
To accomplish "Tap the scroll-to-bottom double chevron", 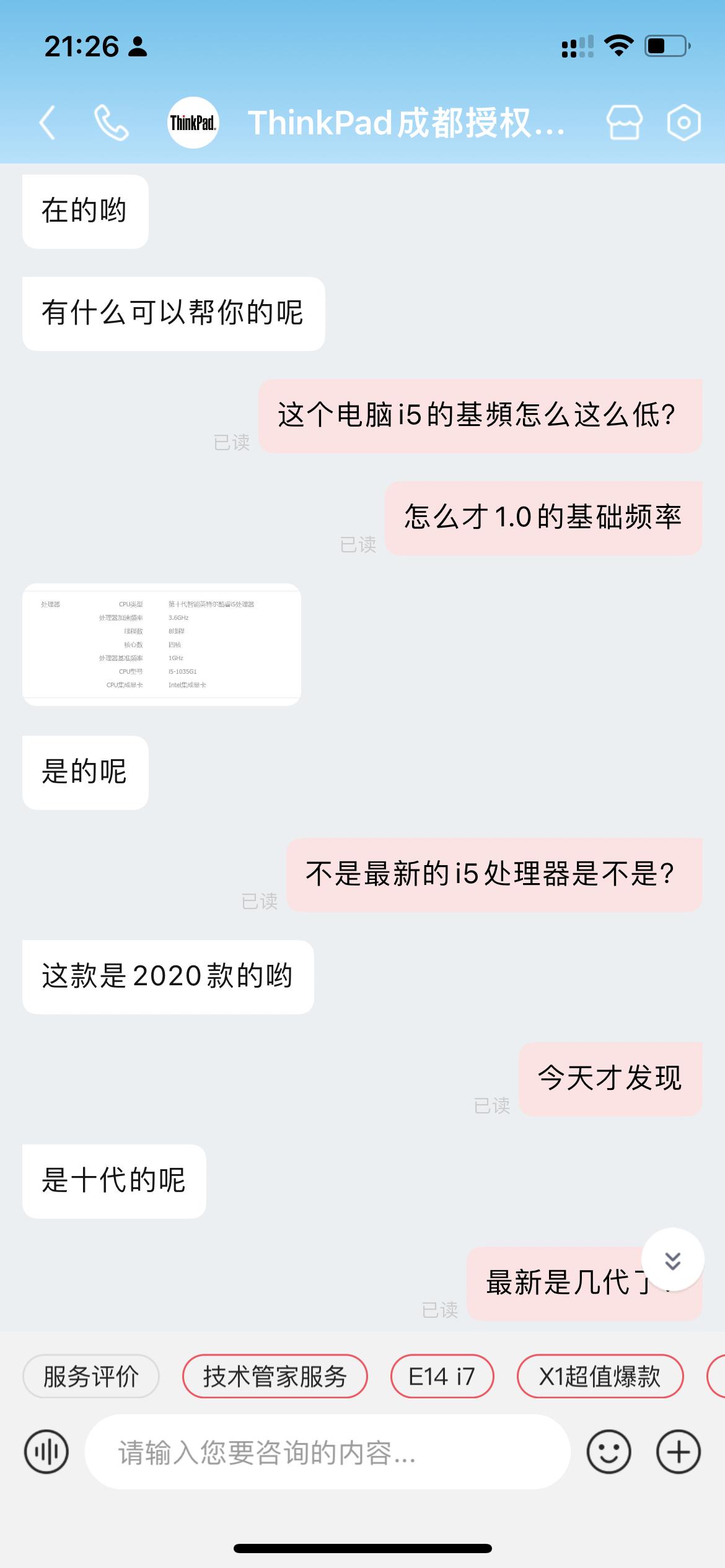I will (x=672, y=1261).
